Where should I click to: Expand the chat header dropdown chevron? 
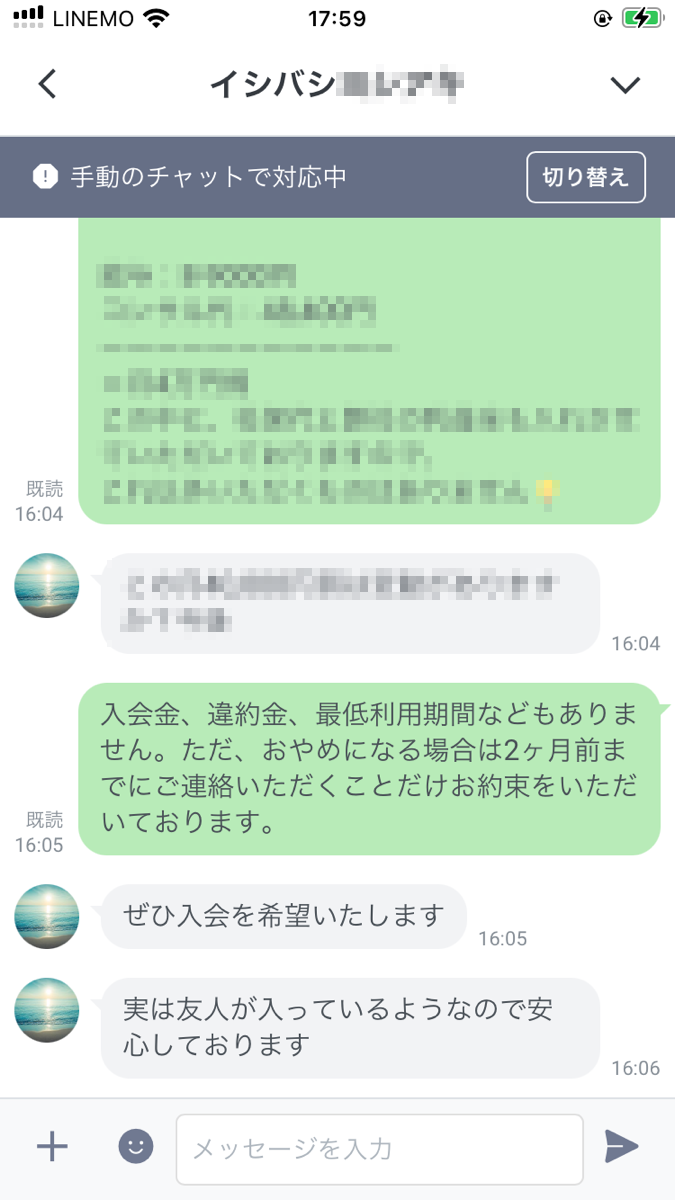click(625, 85)
